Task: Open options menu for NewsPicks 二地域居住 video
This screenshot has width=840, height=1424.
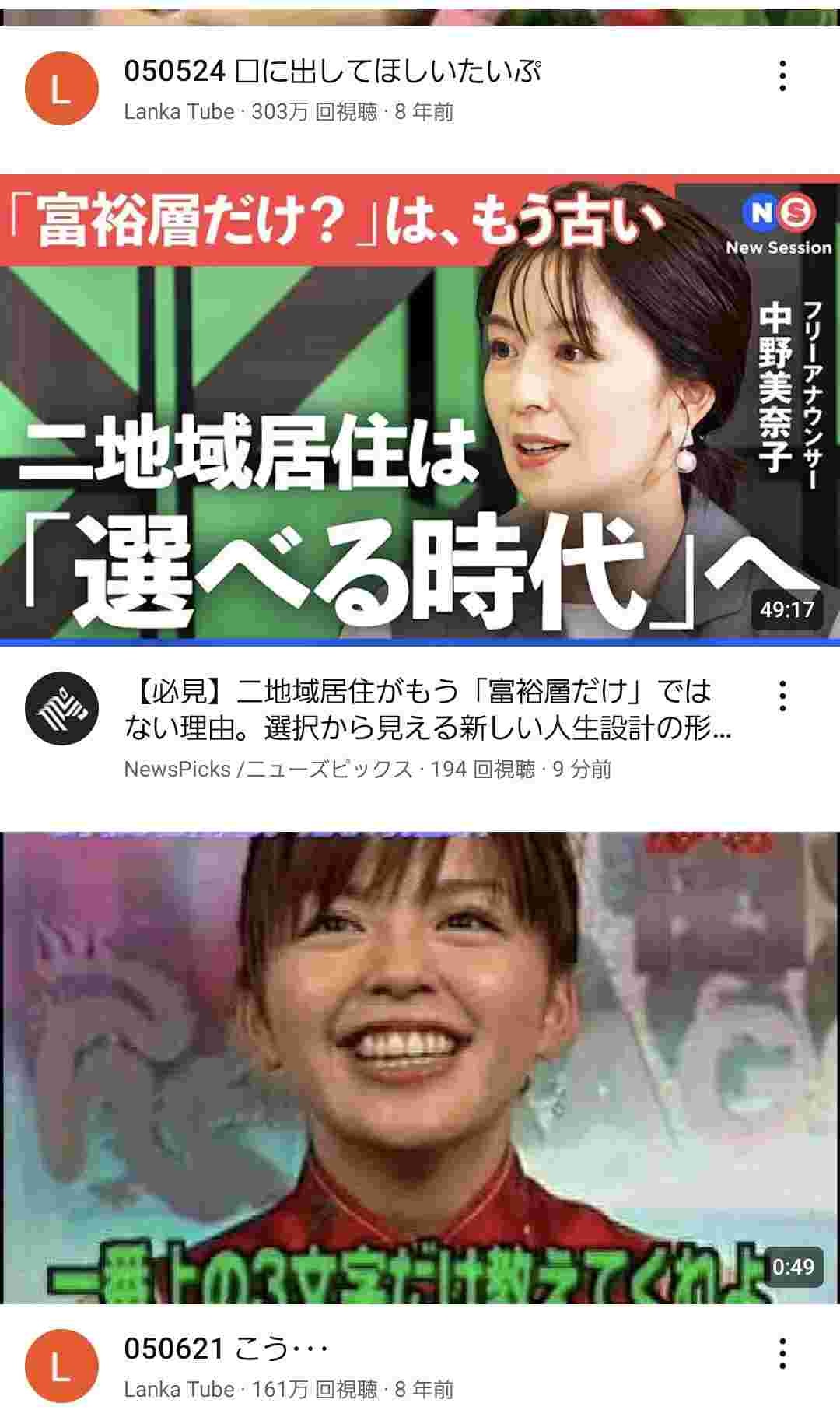Action: pos(782,696)
